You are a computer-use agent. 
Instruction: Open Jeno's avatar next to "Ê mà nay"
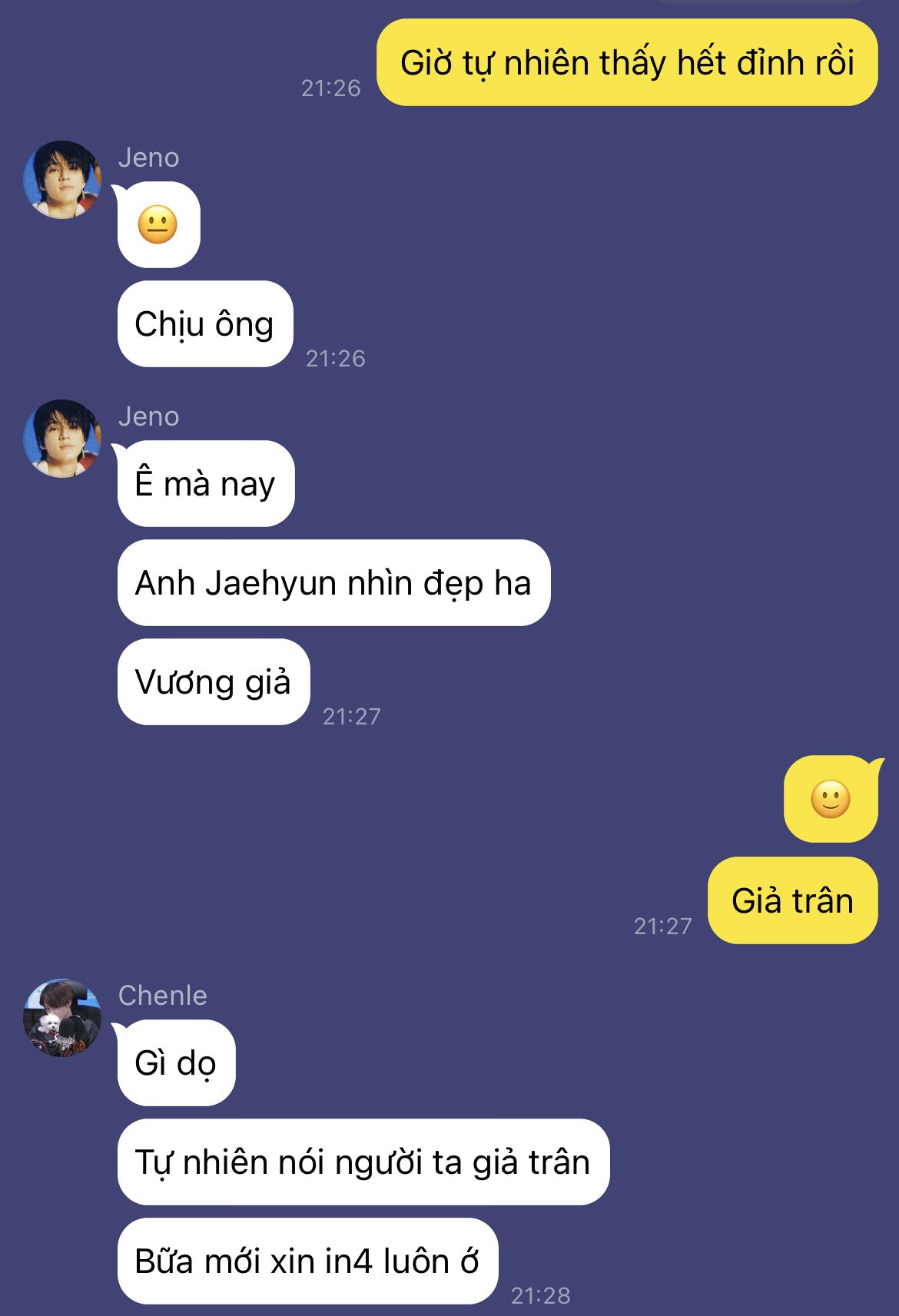[x=62, y=439]
